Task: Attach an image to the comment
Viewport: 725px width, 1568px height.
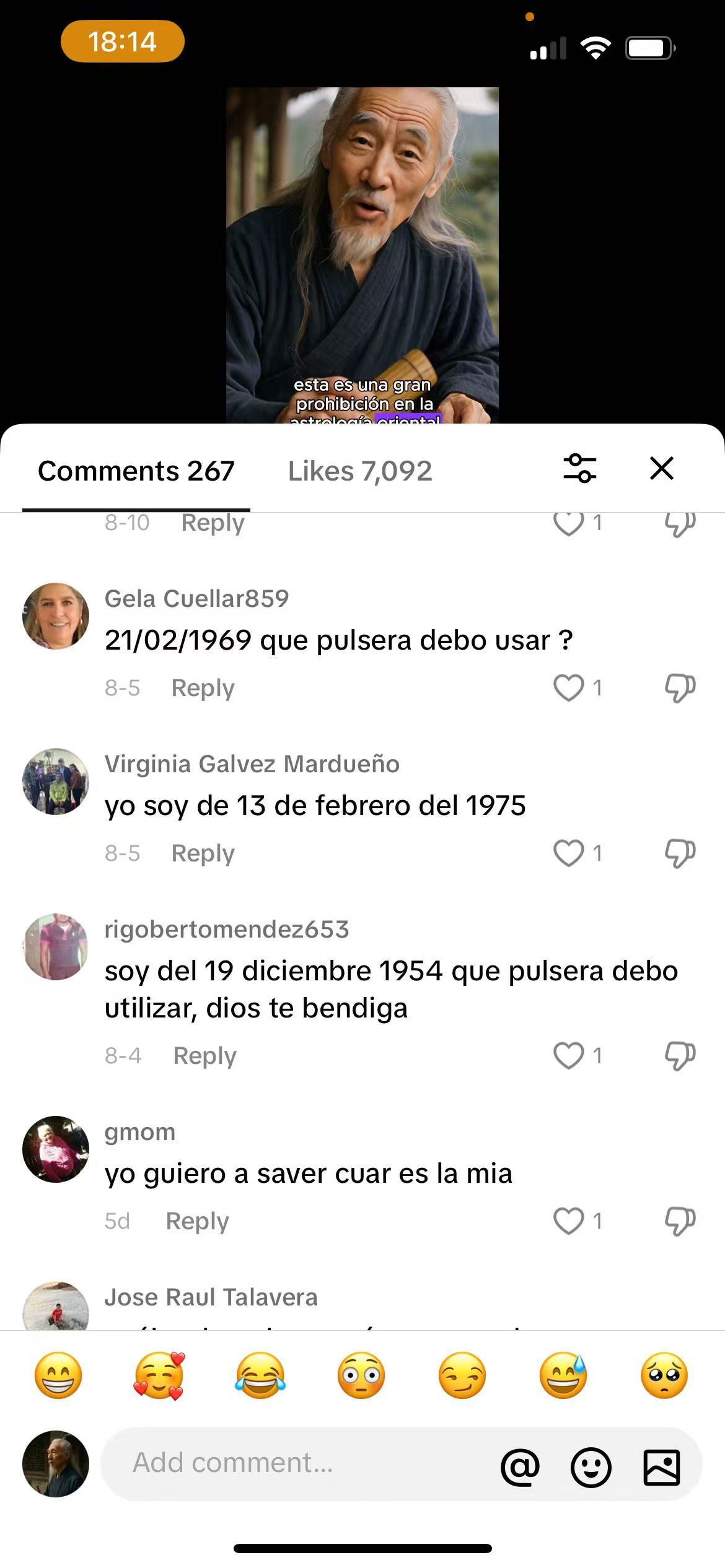Action: coord(661,1466)
